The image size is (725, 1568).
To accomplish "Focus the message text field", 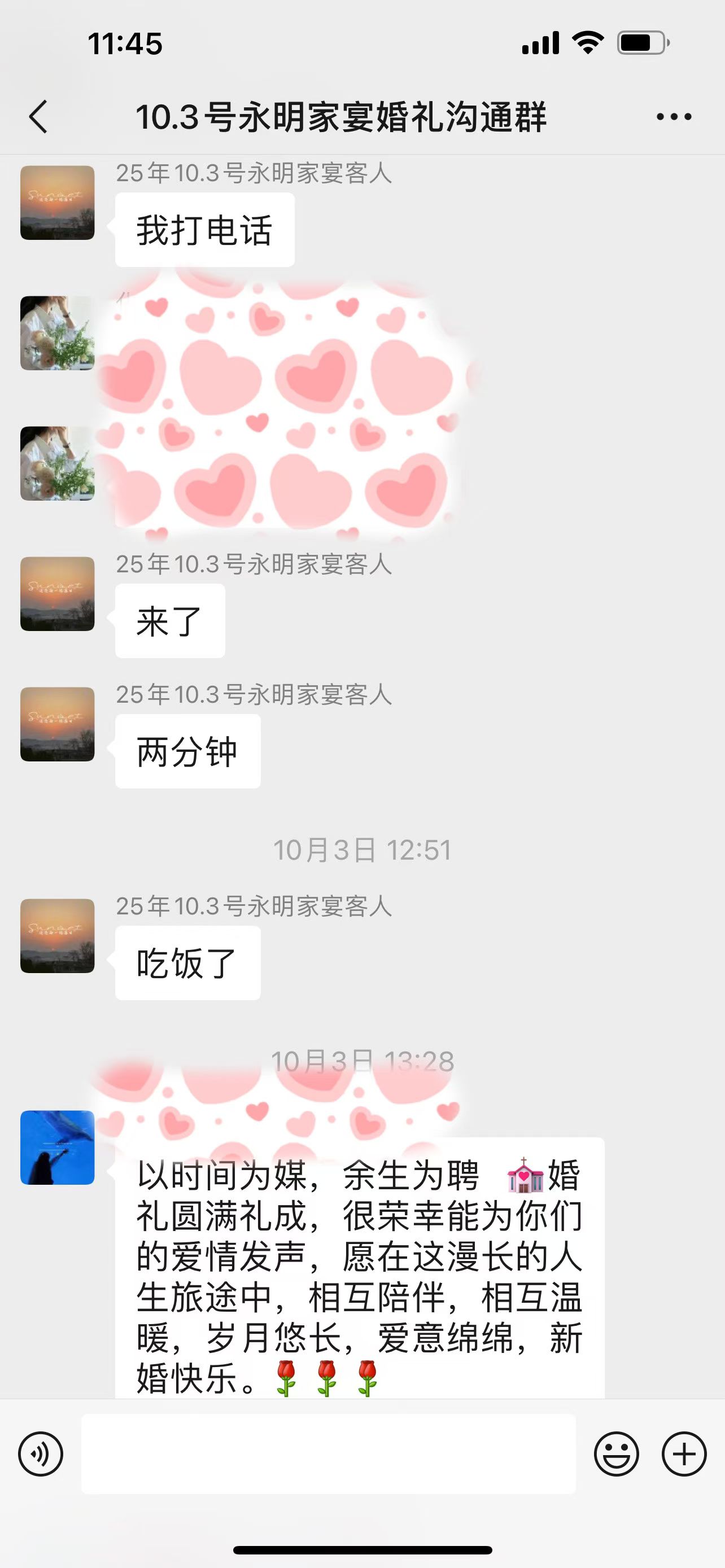I will [328, 1453].
